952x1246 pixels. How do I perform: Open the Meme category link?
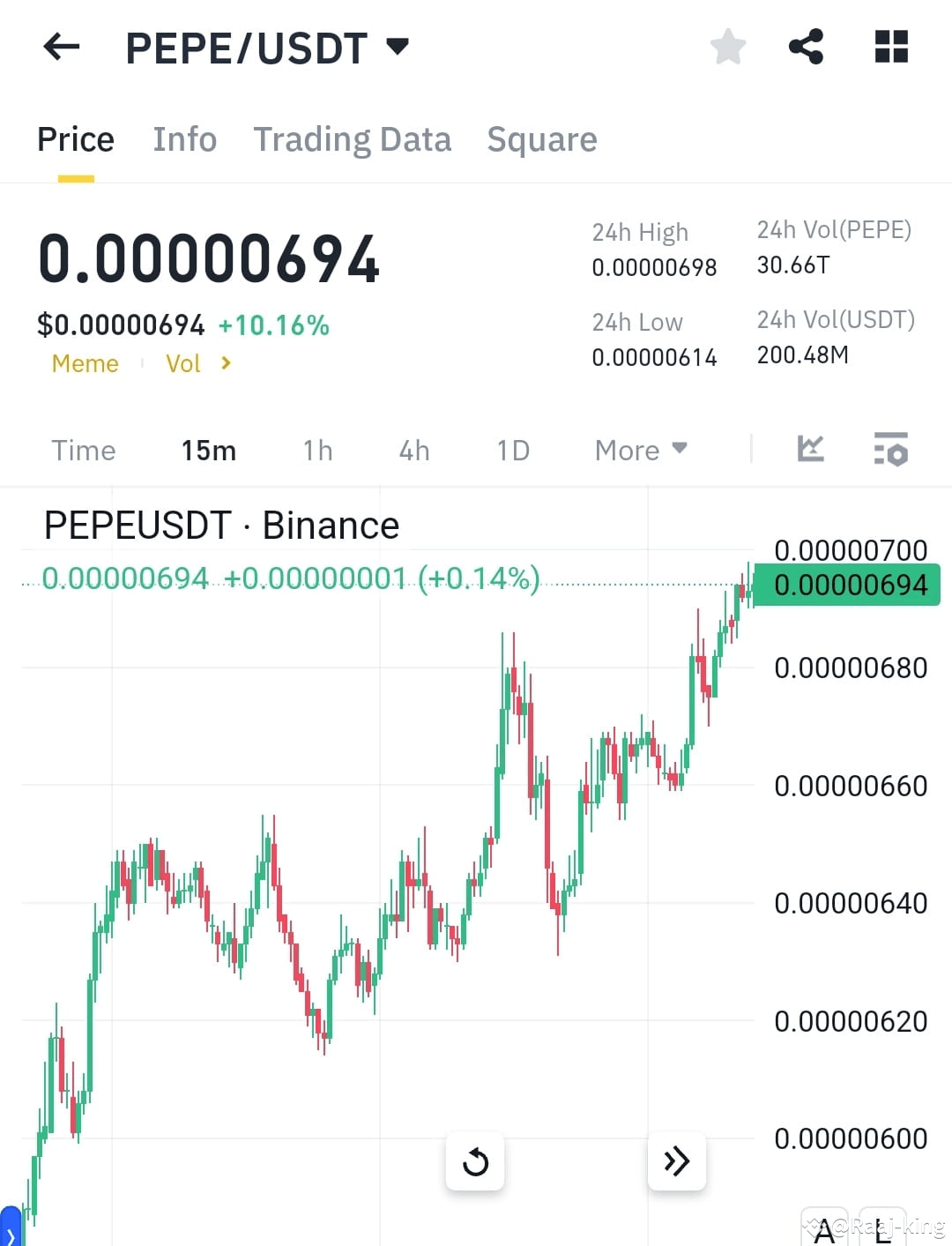click(x=85, y=362)
